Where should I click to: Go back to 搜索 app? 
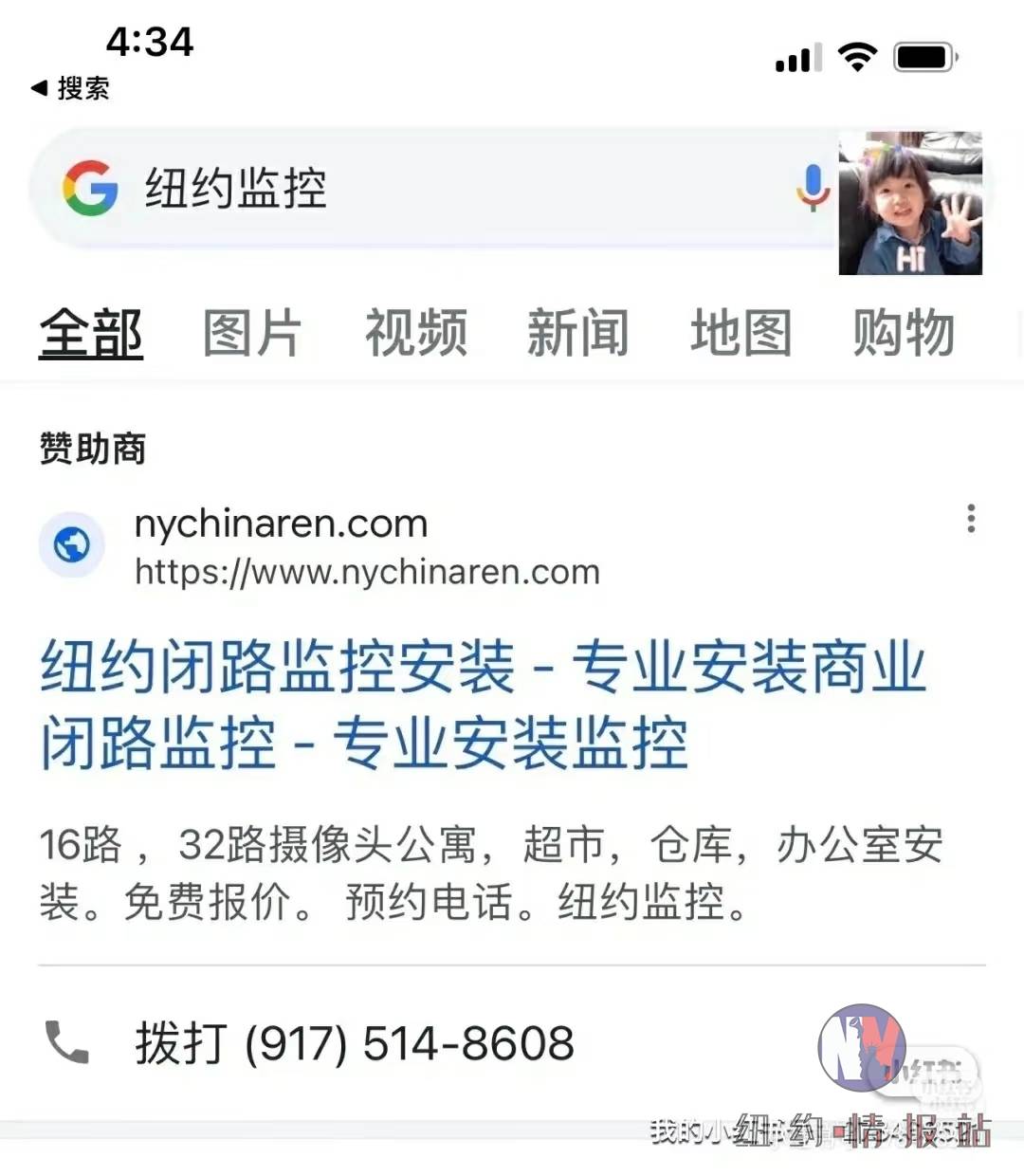[x=71, y=88]
